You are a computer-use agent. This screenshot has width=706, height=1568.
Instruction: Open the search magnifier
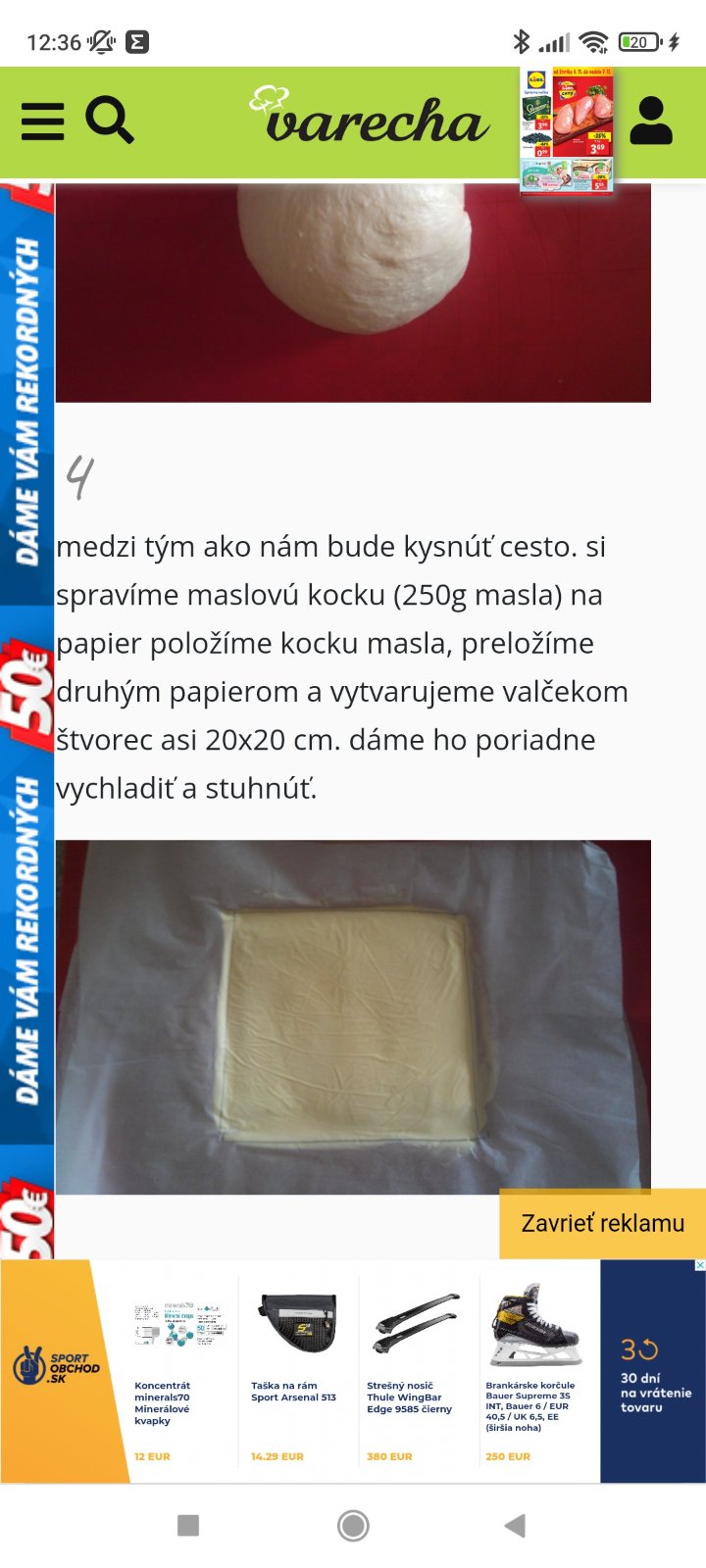click(x=109, y=121)
